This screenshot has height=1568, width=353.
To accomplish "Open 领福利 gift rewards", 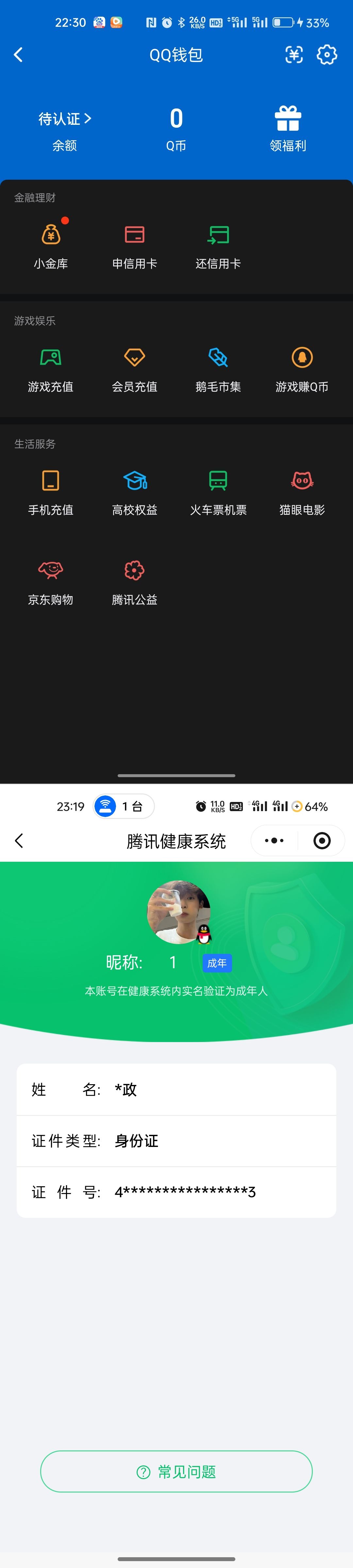I will pyautogui.click(x=288, y=129).
